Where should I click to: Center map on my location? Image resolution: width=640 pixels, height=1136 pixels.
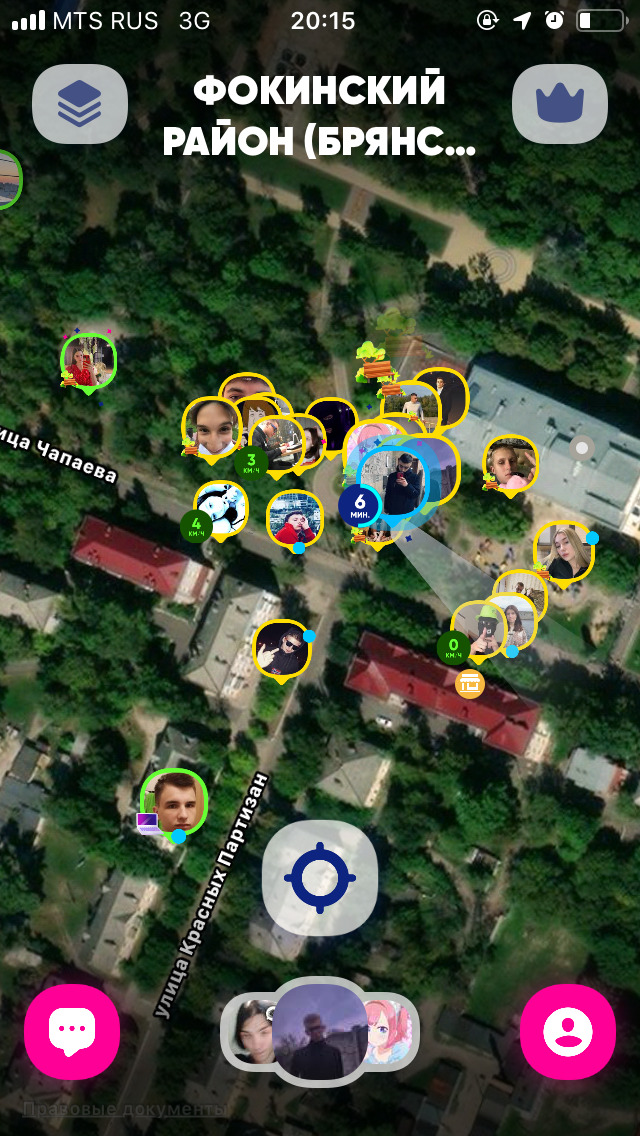click(320, 878)
